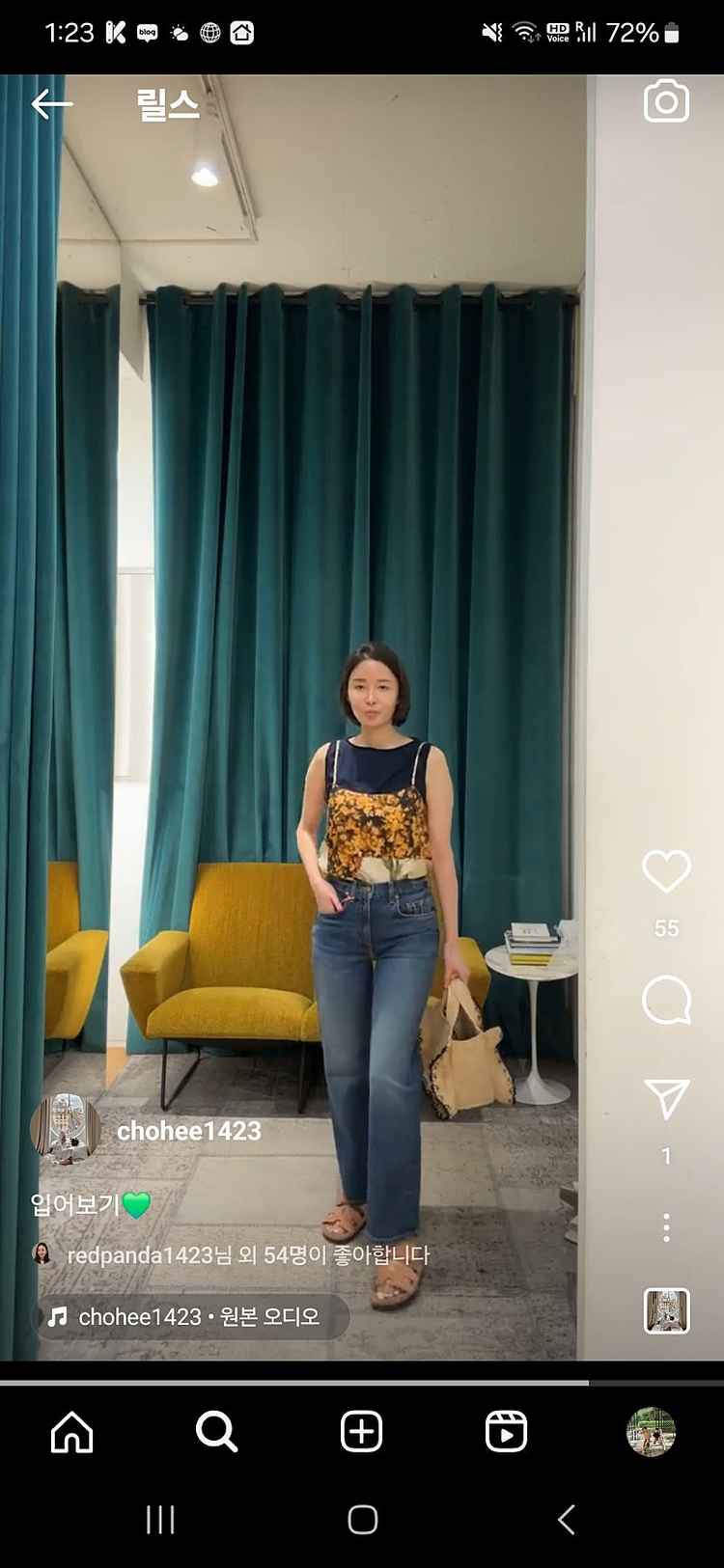
Task: Open the camera to create a reel
Action: click(x=666, y=101)
